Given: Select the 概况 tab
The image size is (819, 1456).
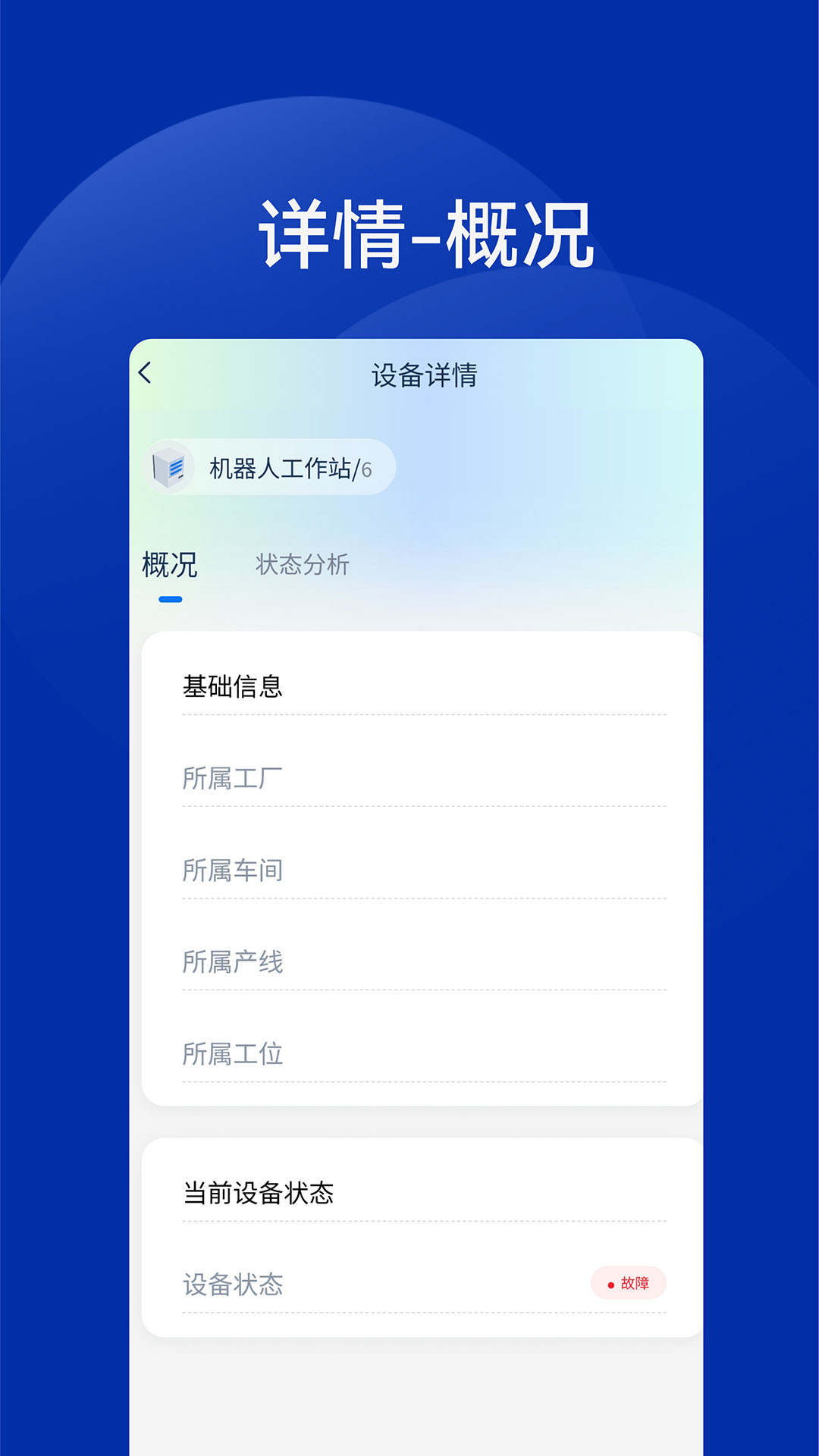Looking at the screenshot, I should tap(168, 565).
